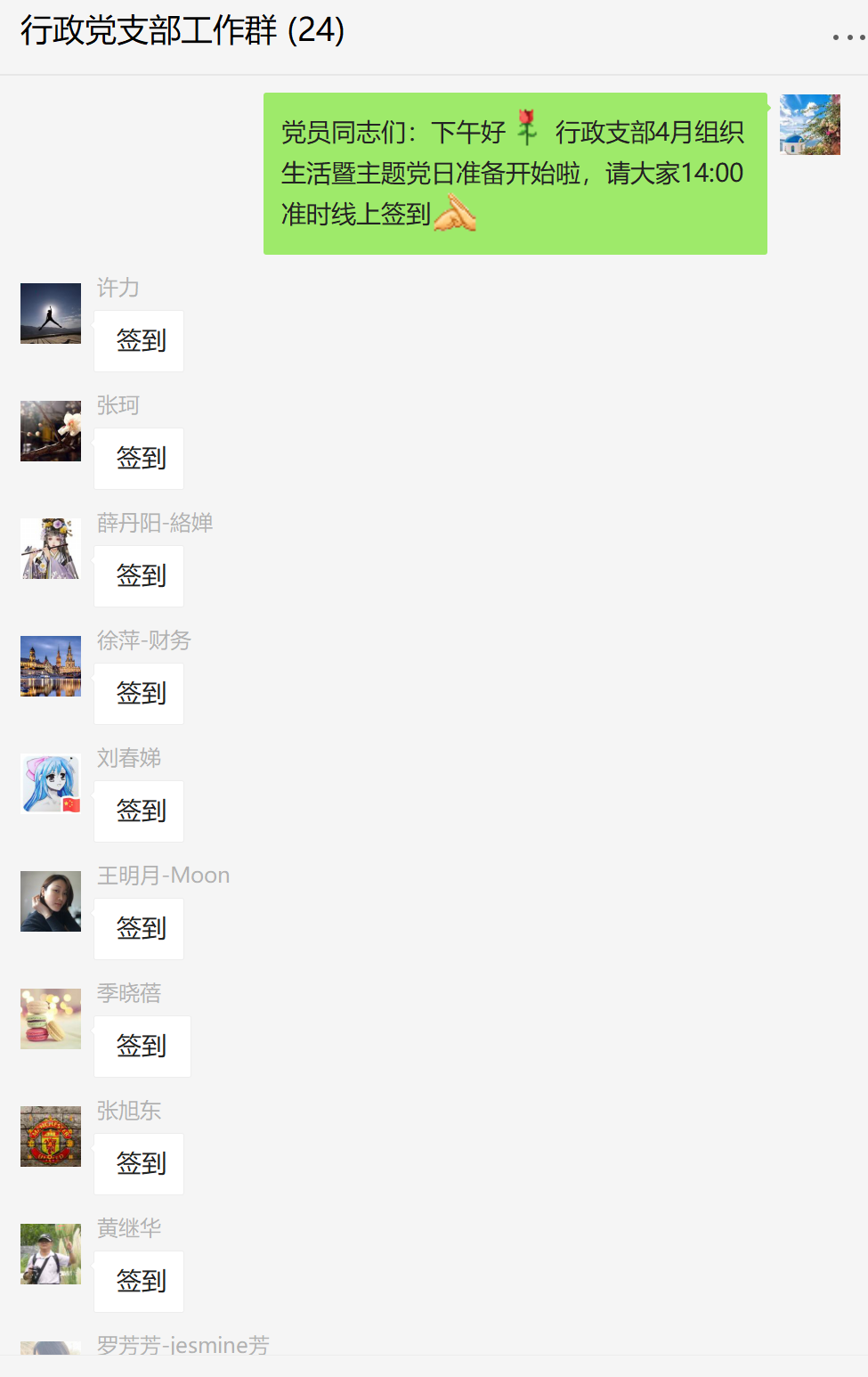Image resolution: width=868 pixels, height=1377 pixels.
Task: Open 季晓蓓's macaron avatar
Action: pos(51,1019)
